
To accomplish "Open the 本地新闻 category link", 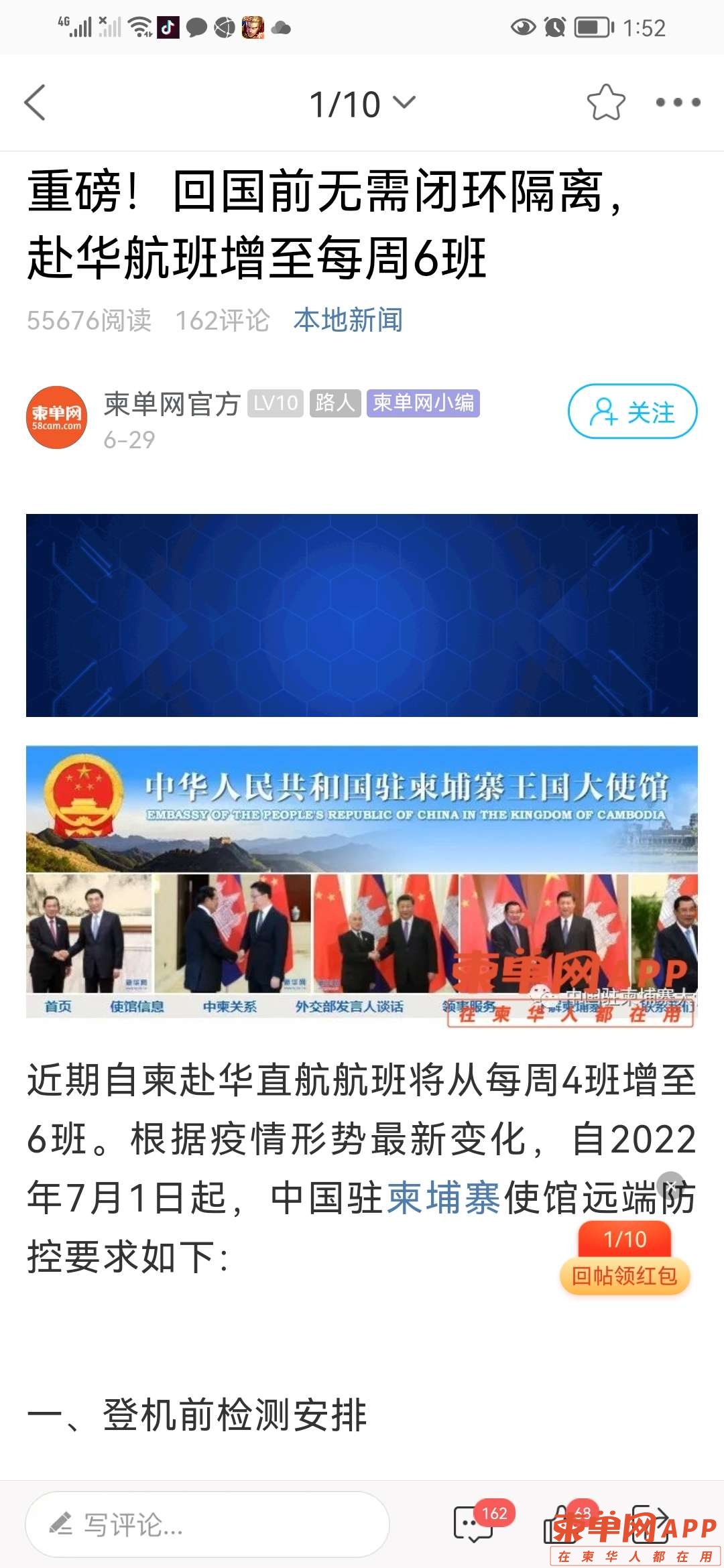I will [x=348, y=320].
